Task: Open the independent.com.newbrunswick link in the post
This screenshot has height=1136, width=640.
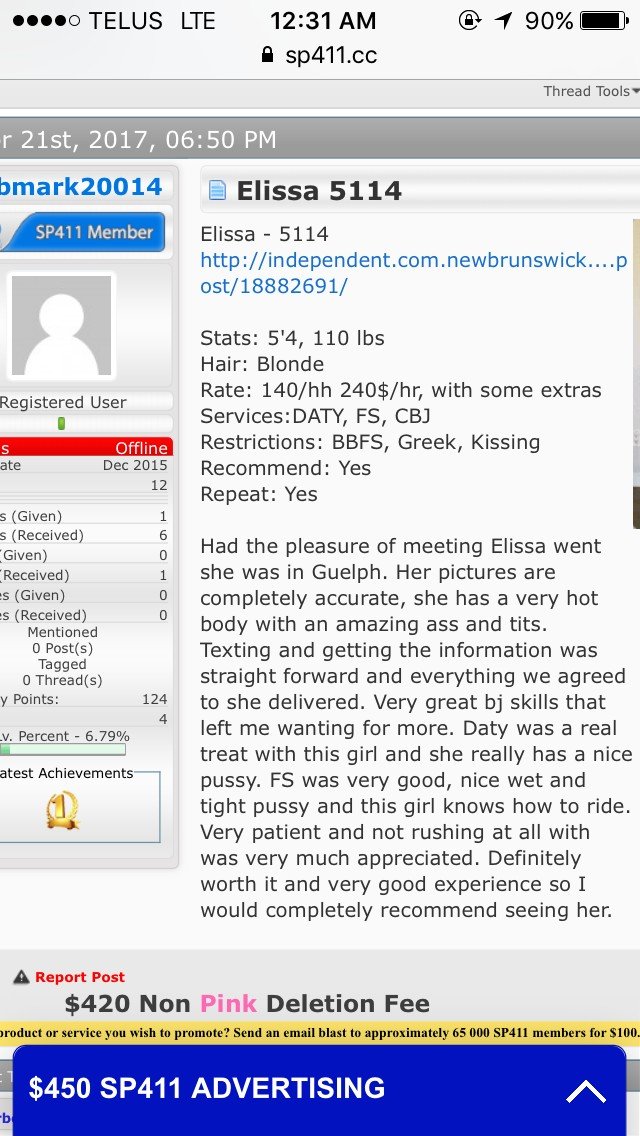Action: [414, 273]
